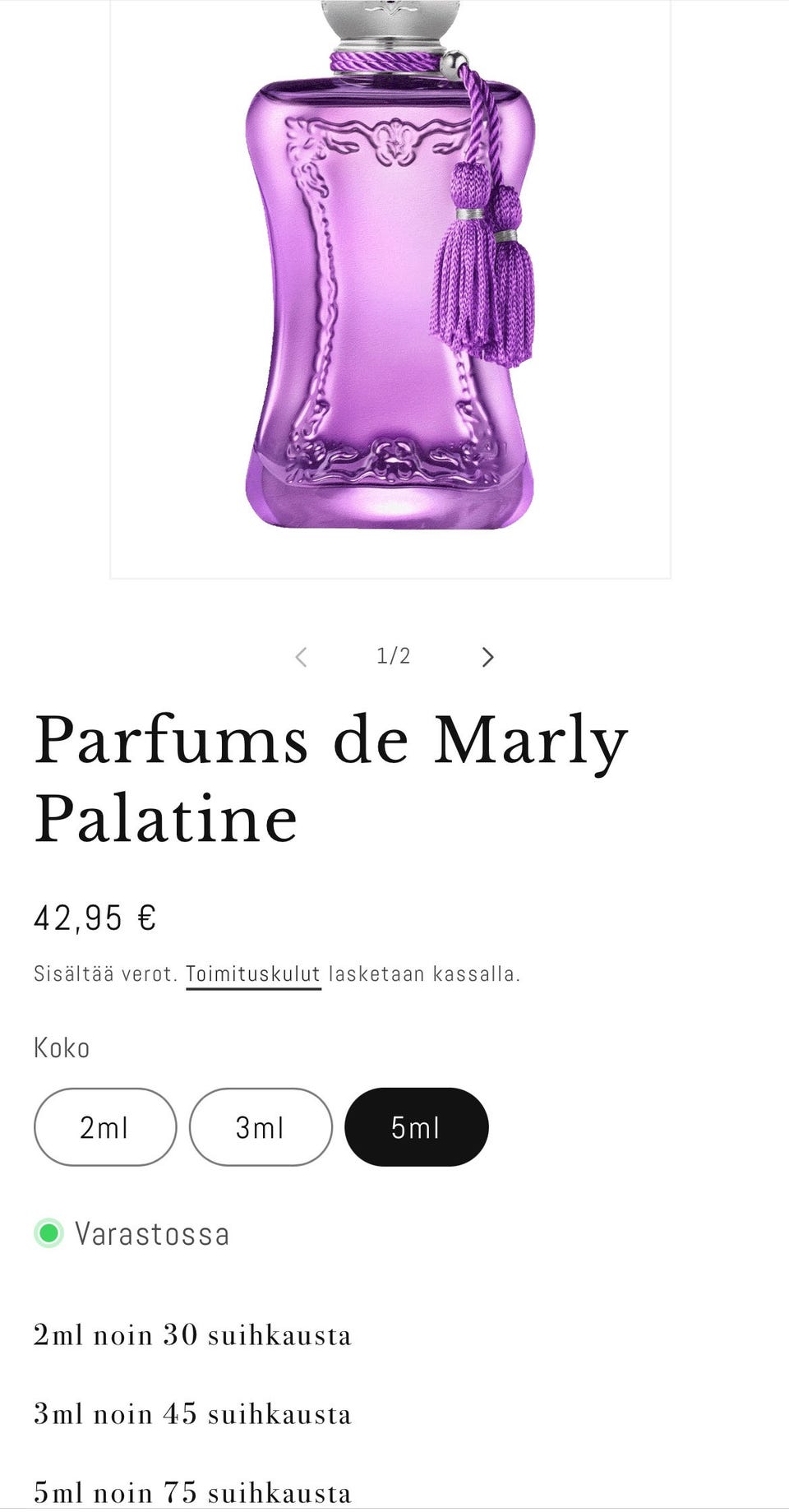Open the Toimituskulut shipping link
The image size is (789, 1512).
pos(253,974)
